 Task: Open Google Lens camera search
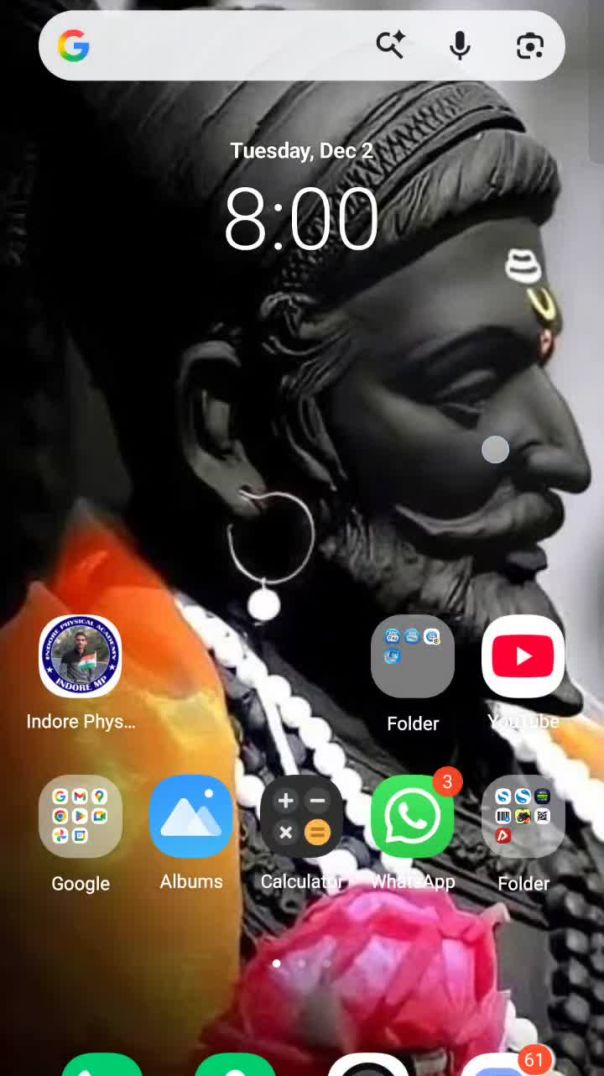tap(529, 45)
